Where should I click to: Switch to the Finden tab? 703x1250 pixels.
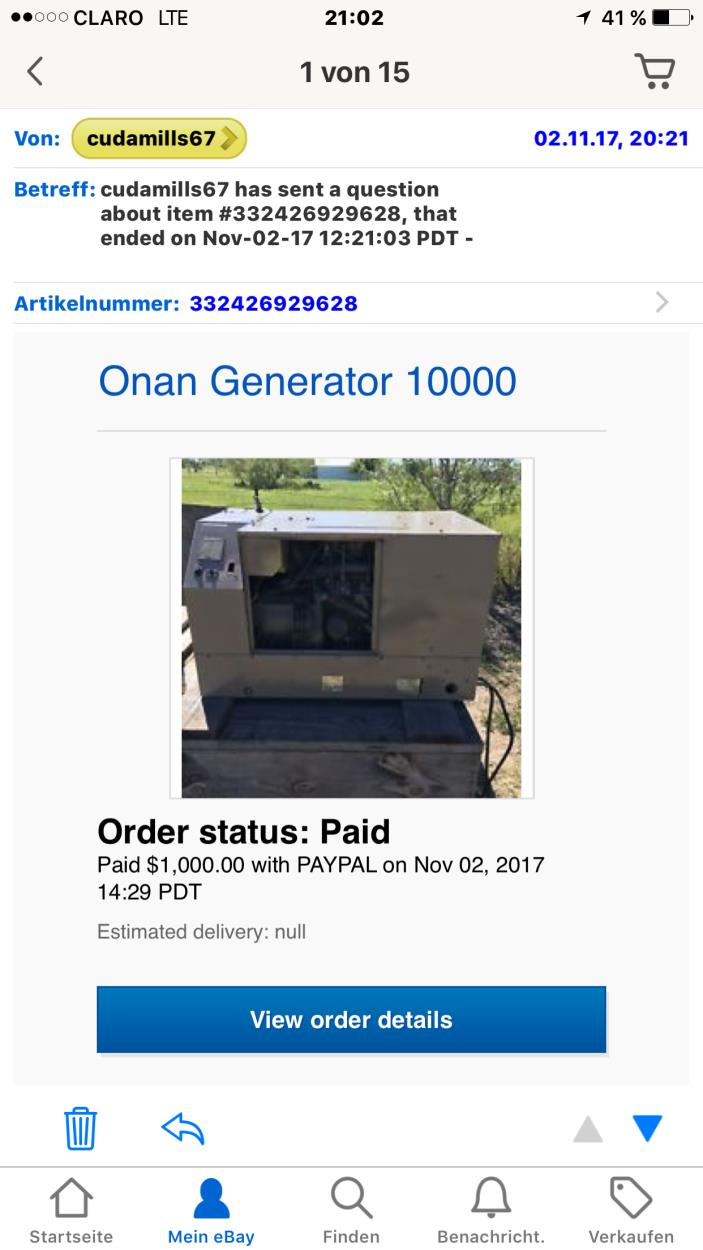(351, 1210)
